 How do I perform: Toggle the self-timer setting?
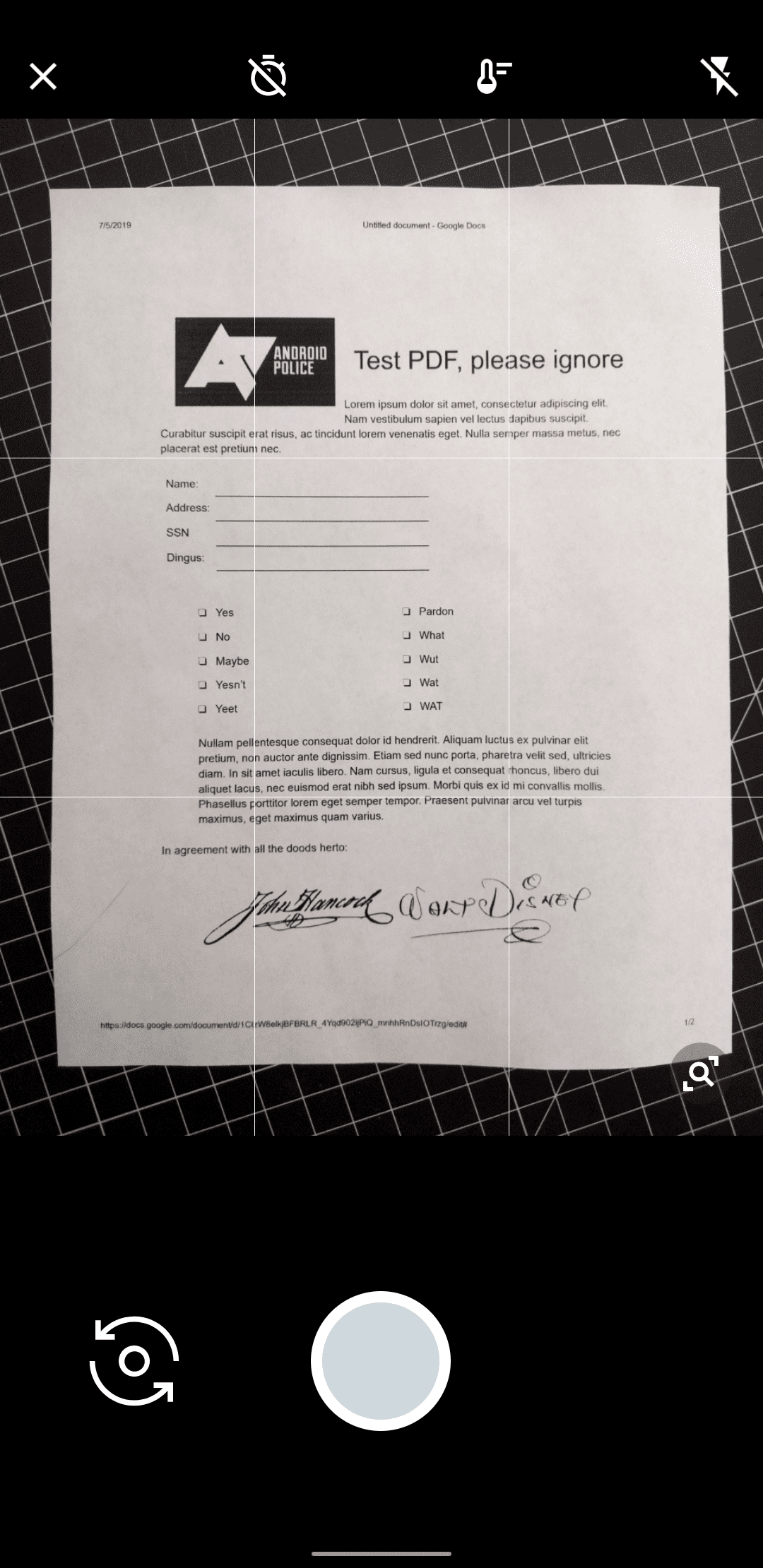tap(268, 76)
